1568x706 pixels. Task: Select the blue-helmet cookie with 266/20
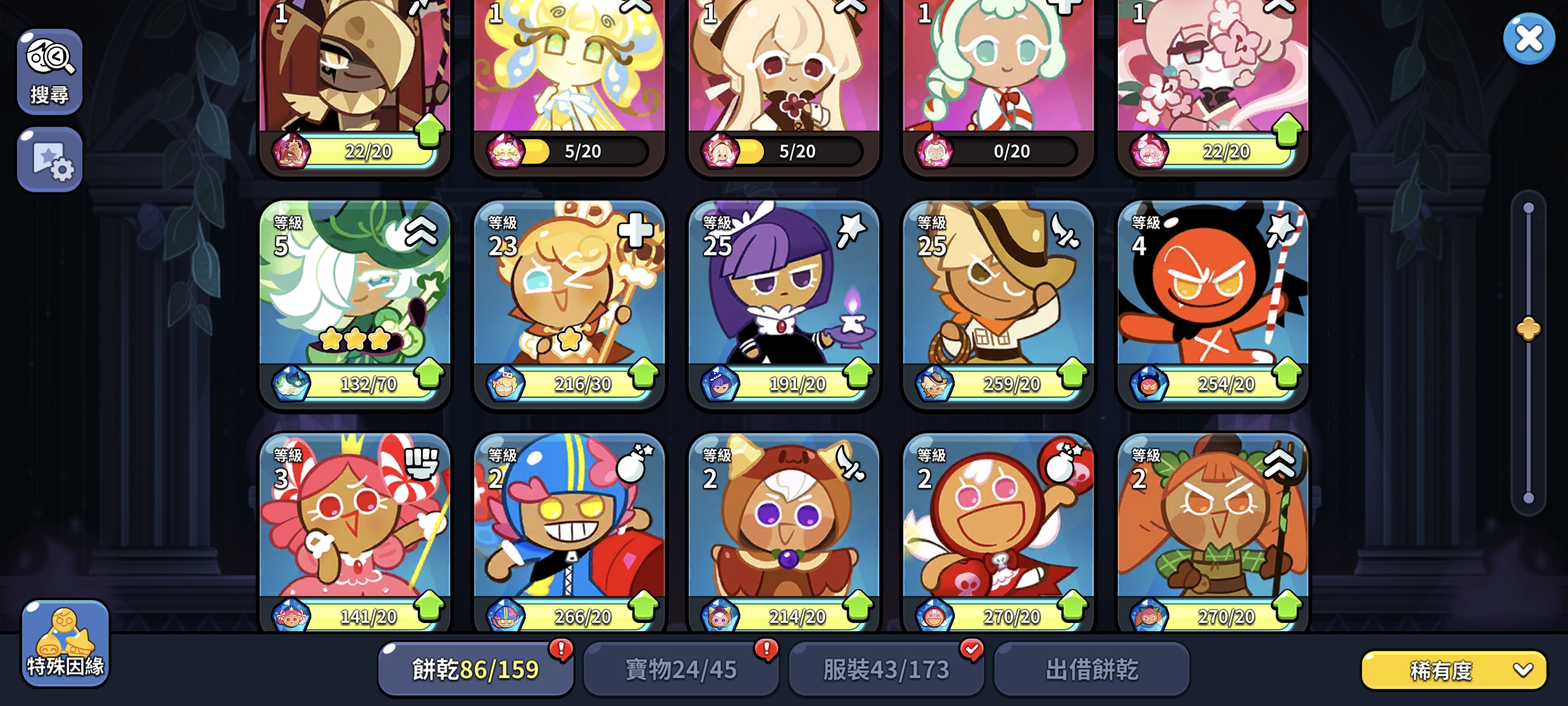coord(569,524)
